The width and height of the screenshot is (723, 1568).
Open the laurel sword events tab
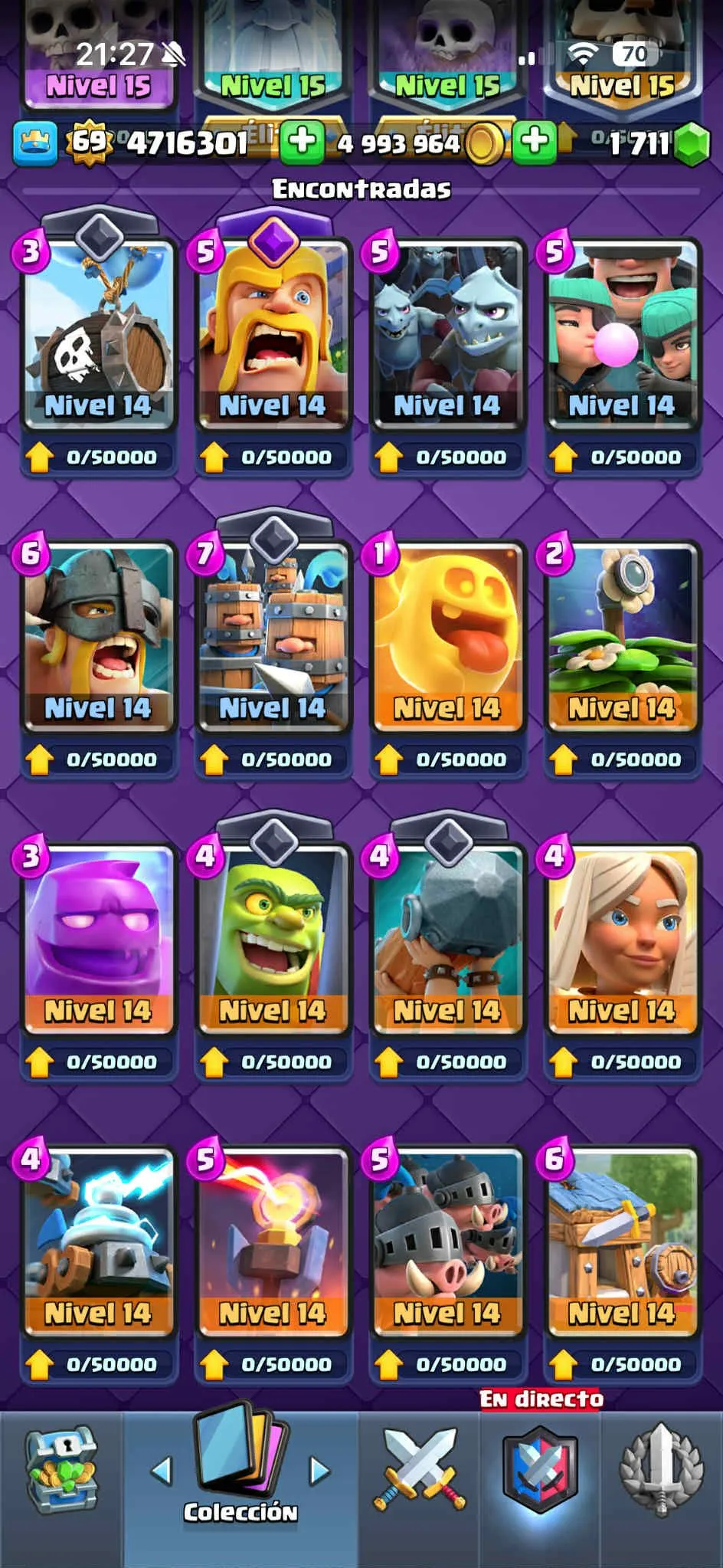point(660,1469)
